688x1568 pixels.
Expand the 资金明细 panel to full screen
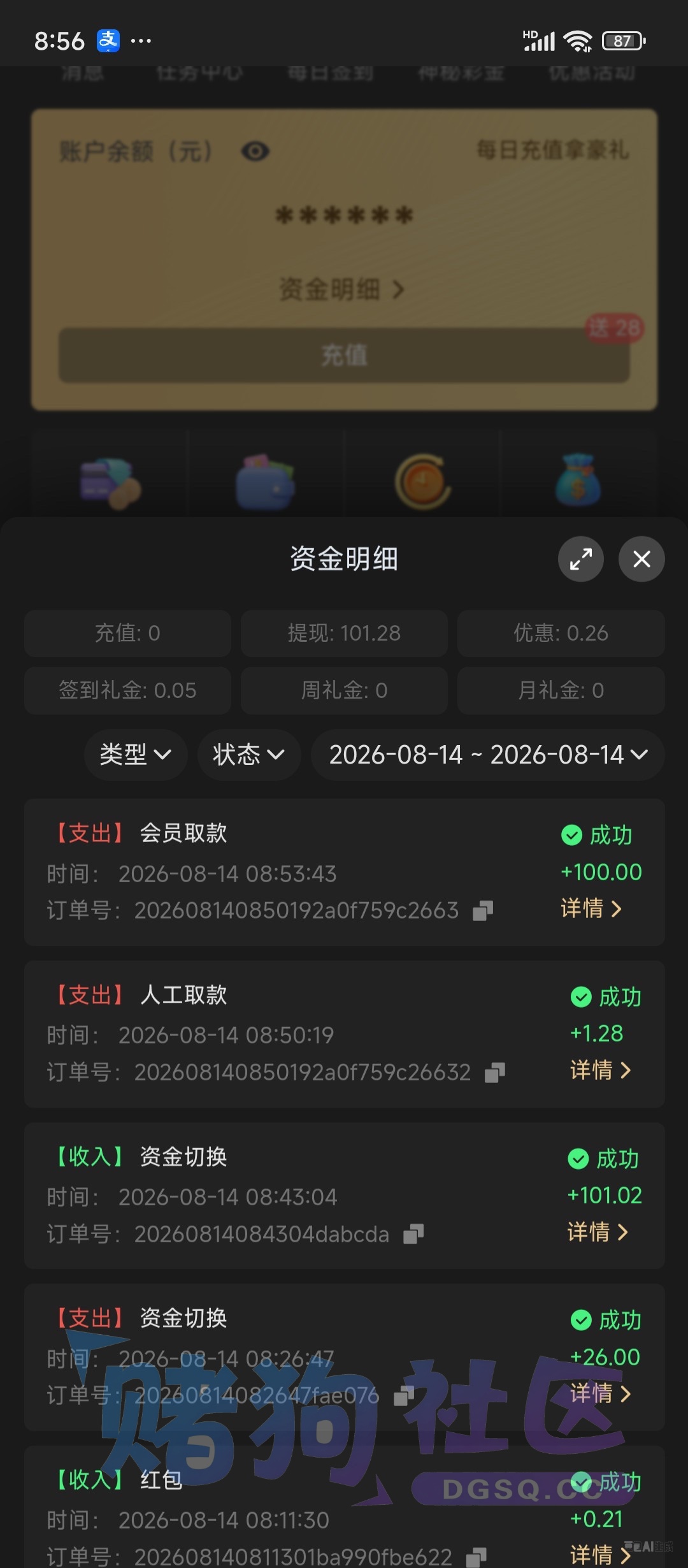pos(580,559)
